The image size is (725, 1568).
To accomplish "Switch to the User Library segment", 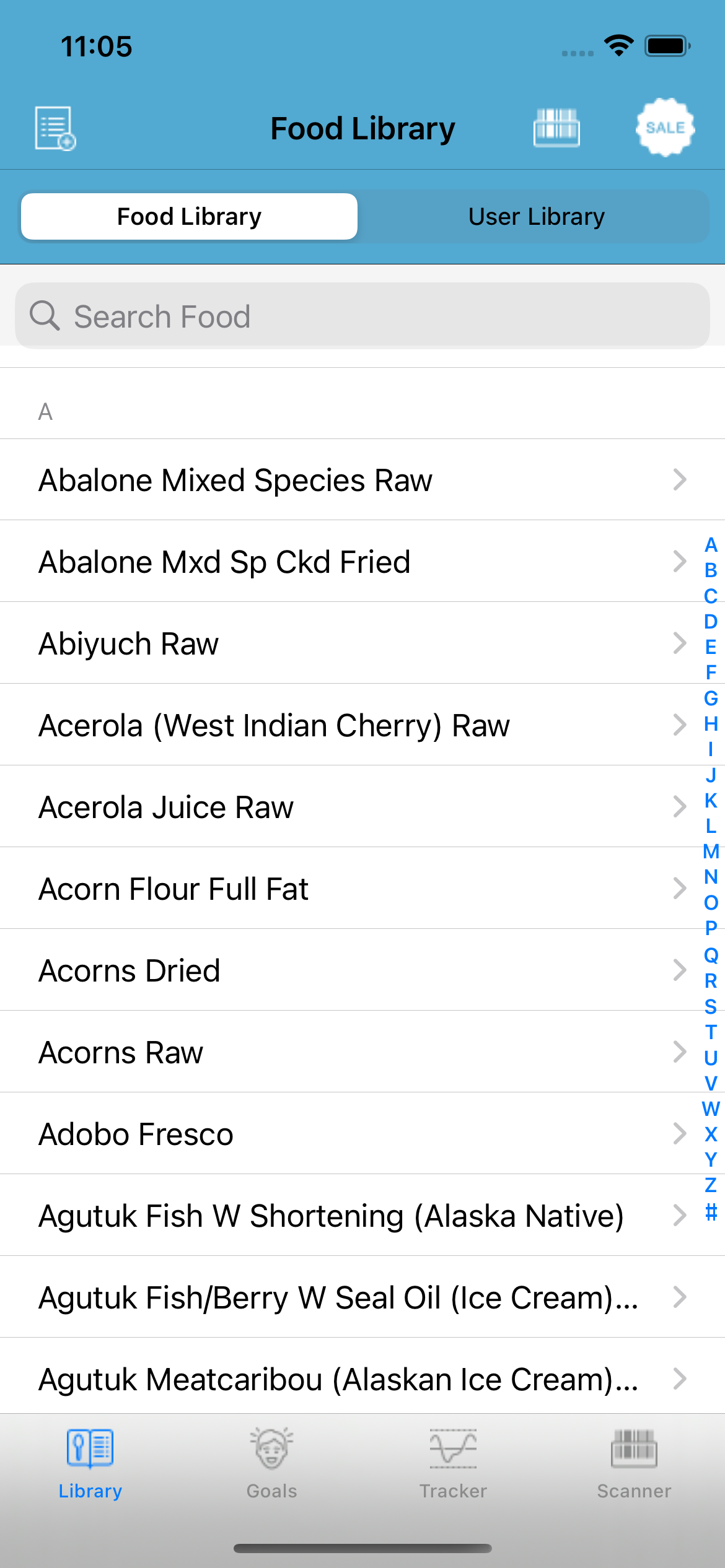I will [536, 217].
